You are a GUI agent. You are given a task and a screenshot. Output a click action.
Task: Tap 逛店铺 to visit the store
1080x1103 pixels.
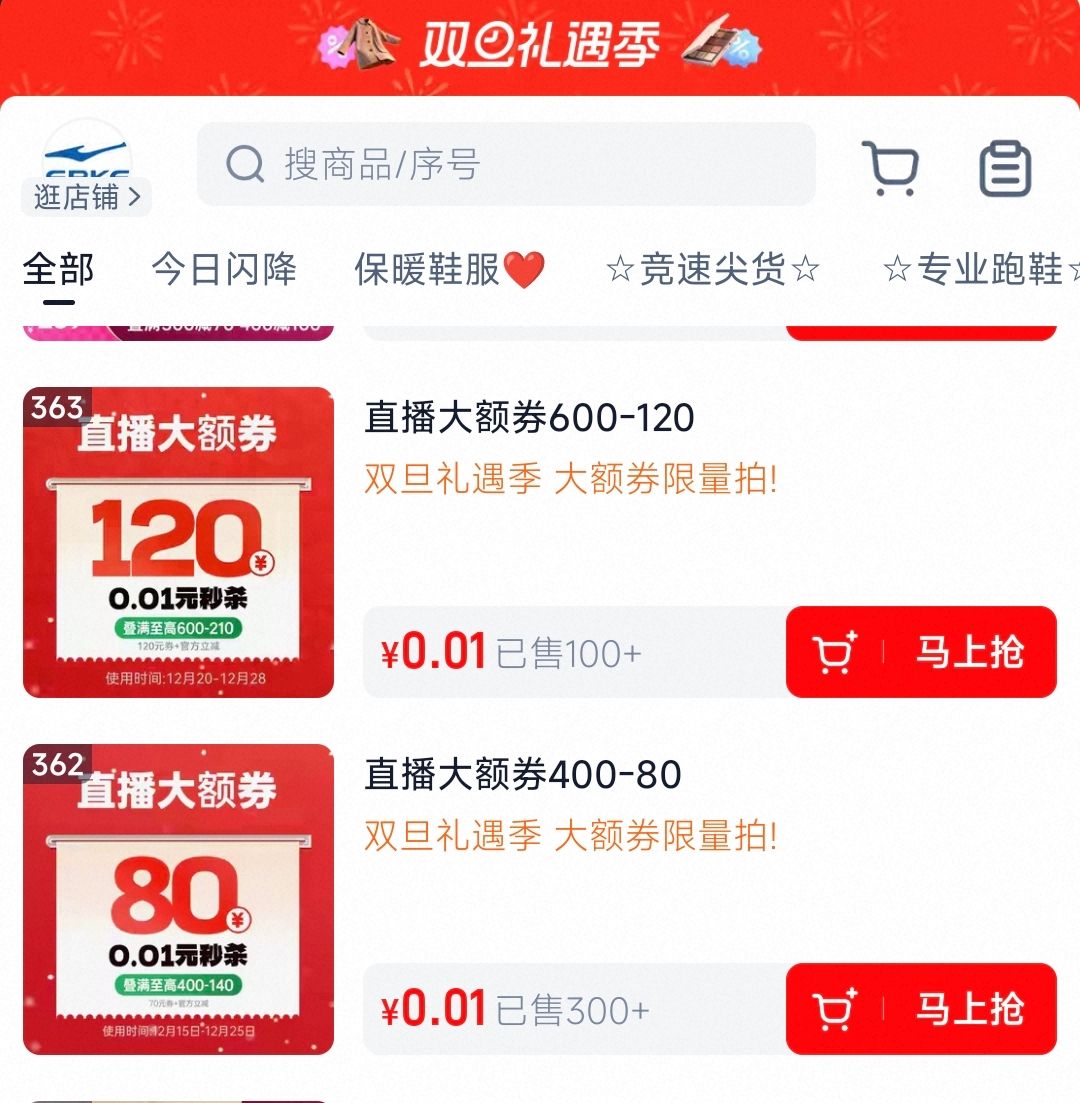pos(86,196)
